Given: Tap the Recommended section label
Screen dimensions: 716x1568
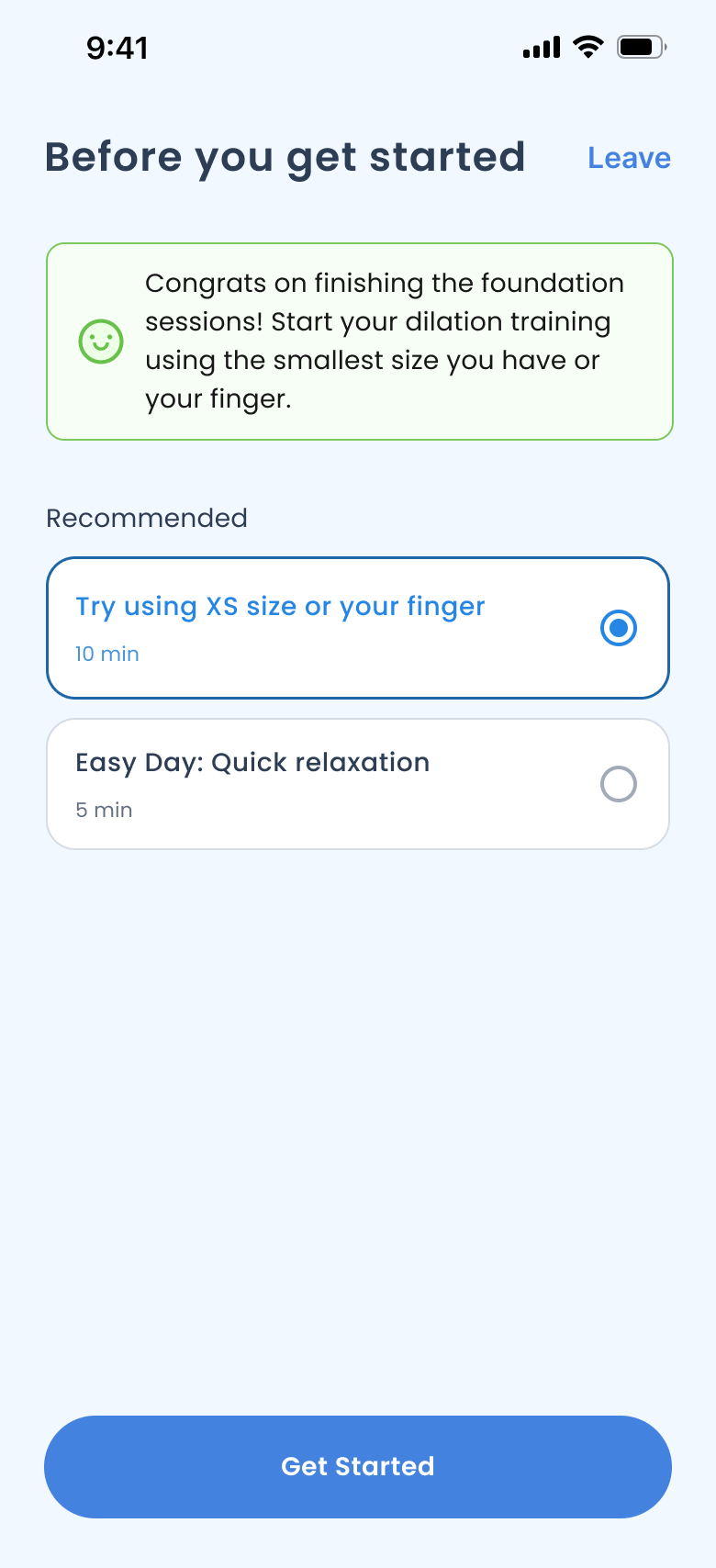Looking at the screenshot, I should [x=147, y=518].
